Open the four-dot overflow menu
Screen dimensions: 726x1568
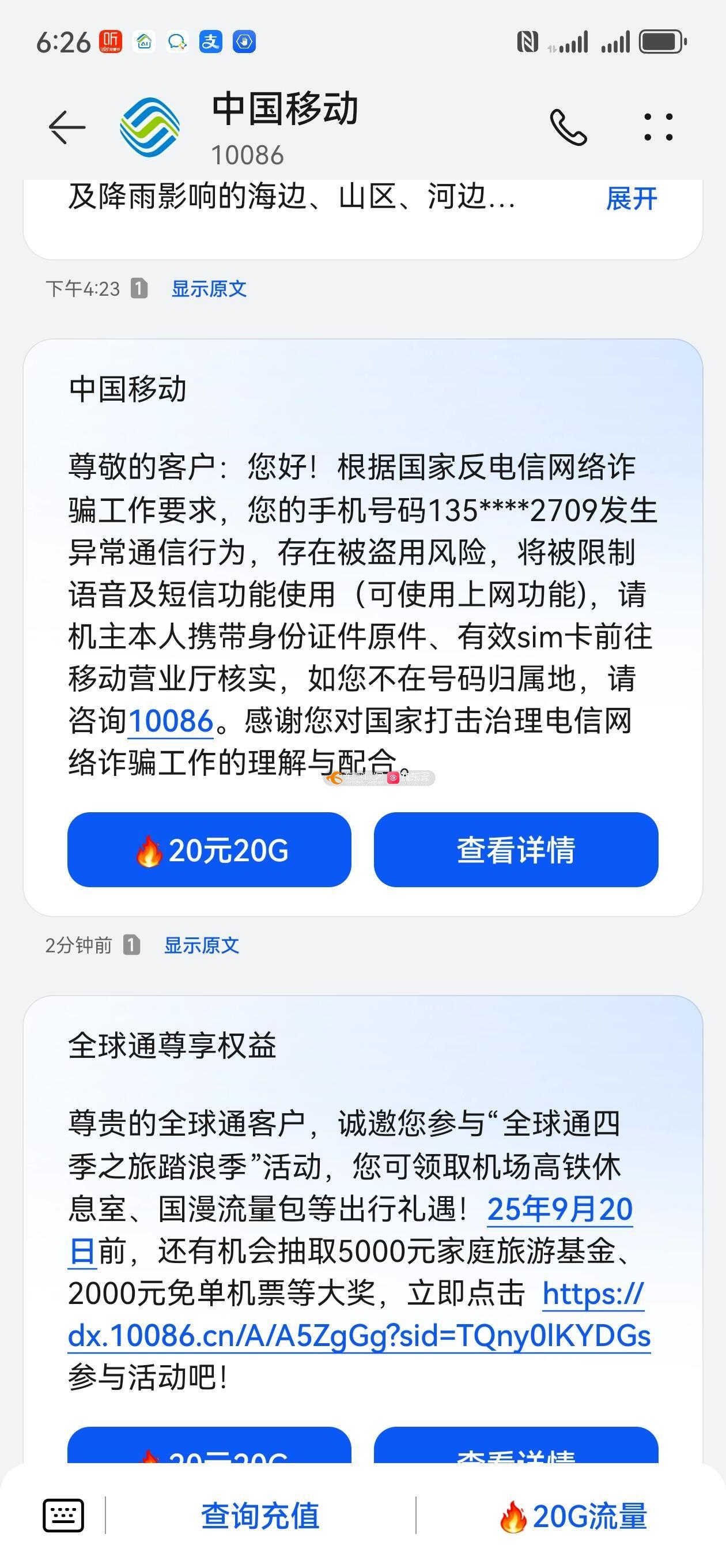[659, 127]
